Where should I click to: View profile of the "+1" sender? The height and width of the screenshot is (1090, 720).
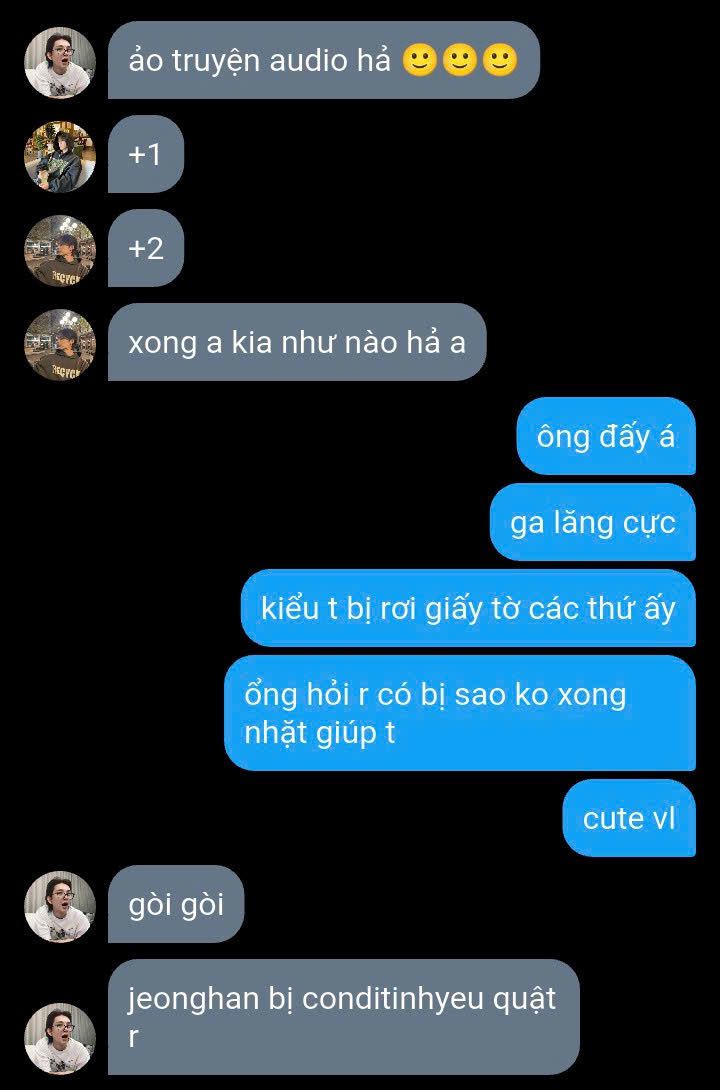pyautogui.click(x=60, y=155)
